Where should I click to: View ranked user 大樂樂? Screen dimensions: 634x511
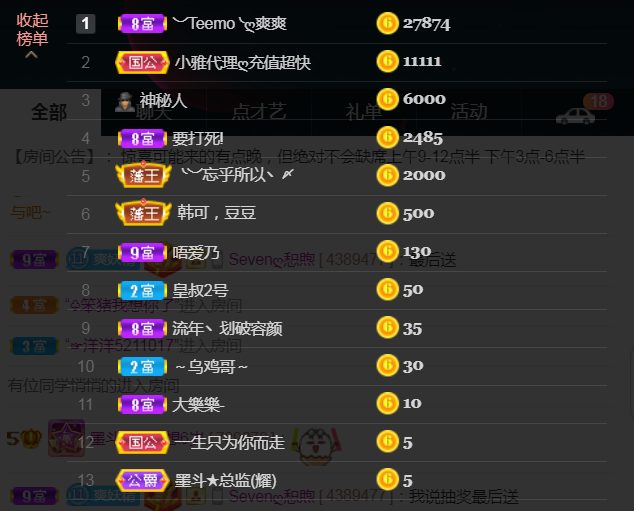pos(198,405)
